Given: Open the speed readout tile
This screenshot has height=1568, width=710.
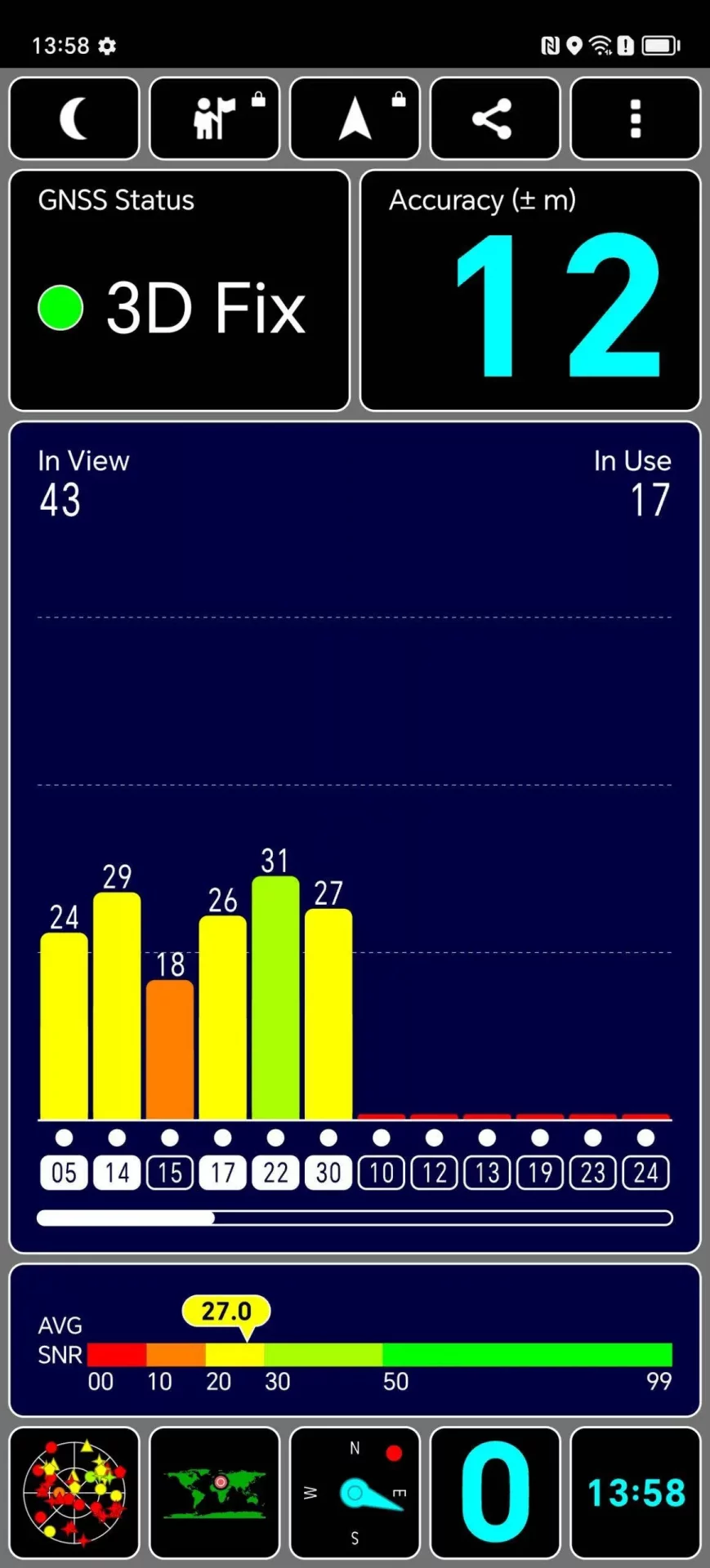Looking at the screenshot, I should (x=495, y=1493).
